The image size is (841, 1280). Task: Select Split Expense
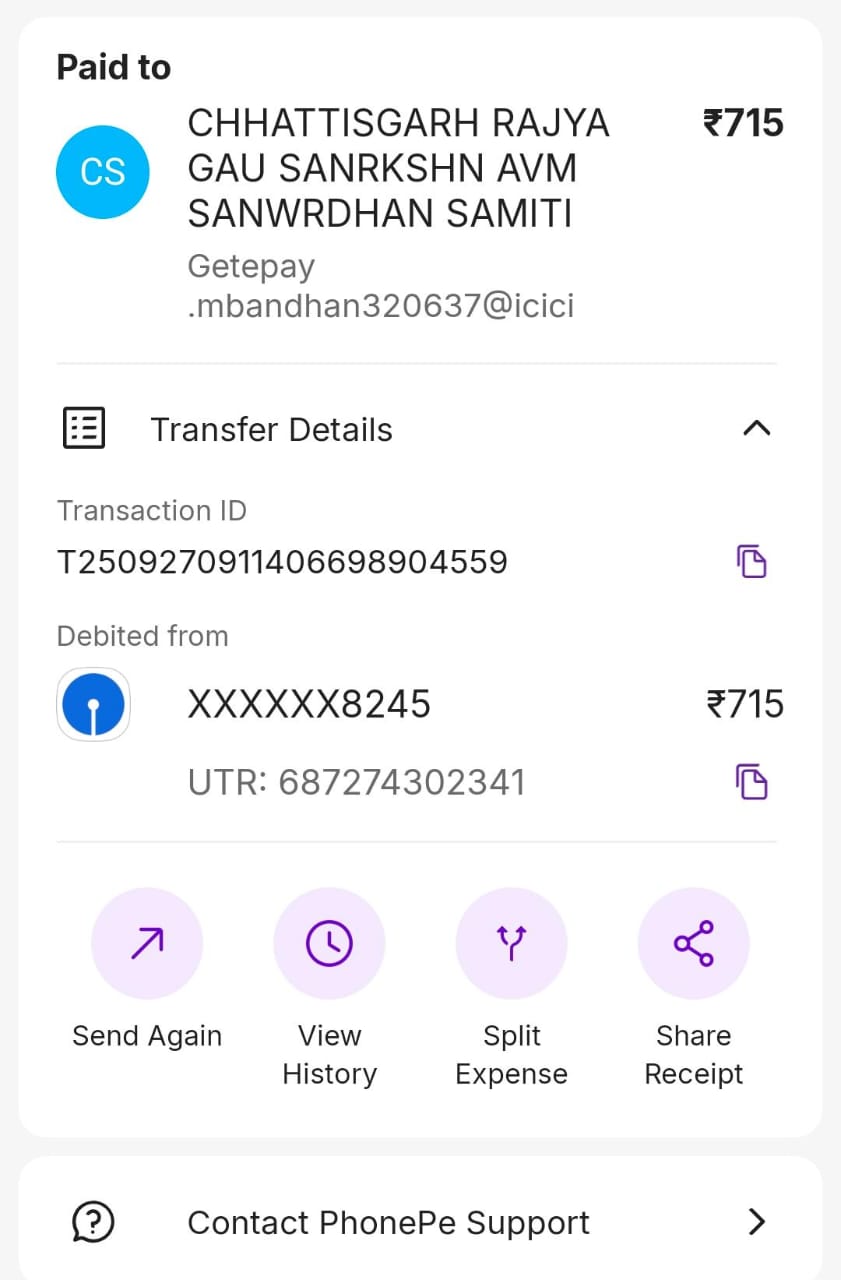(x=511, y=944)
